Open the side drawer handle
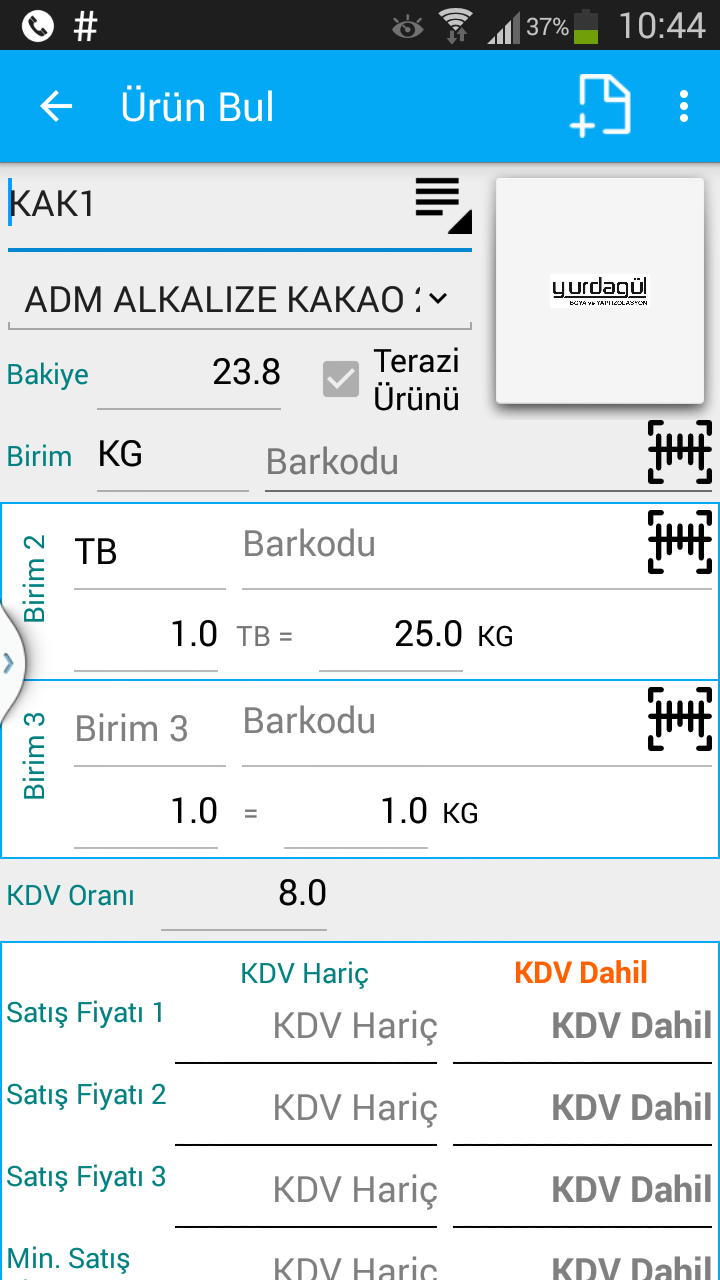The height and width of the screenshot is (1280, 720). tap(10, 661)
